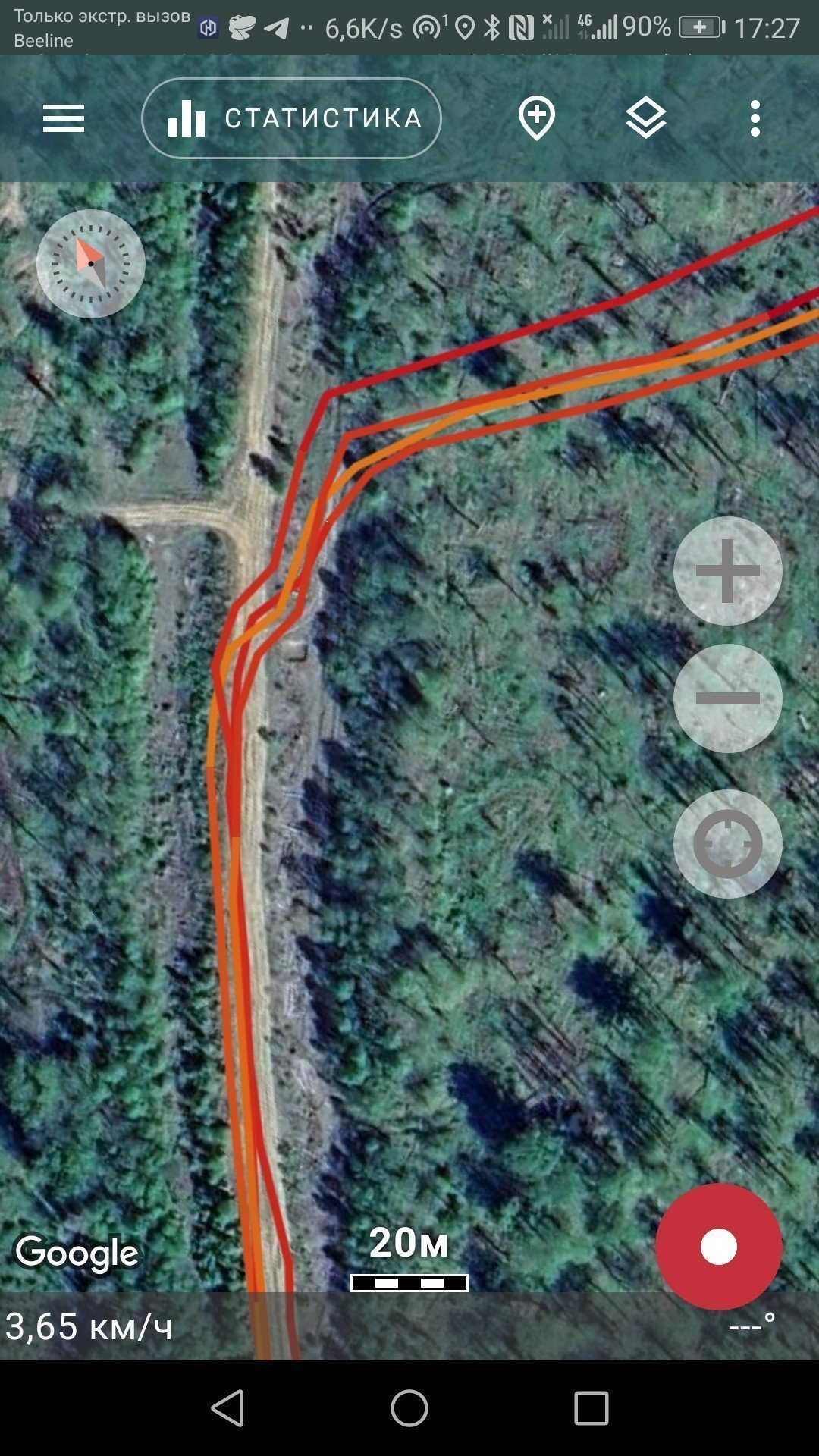Add a new marker pin

(537, 118)
